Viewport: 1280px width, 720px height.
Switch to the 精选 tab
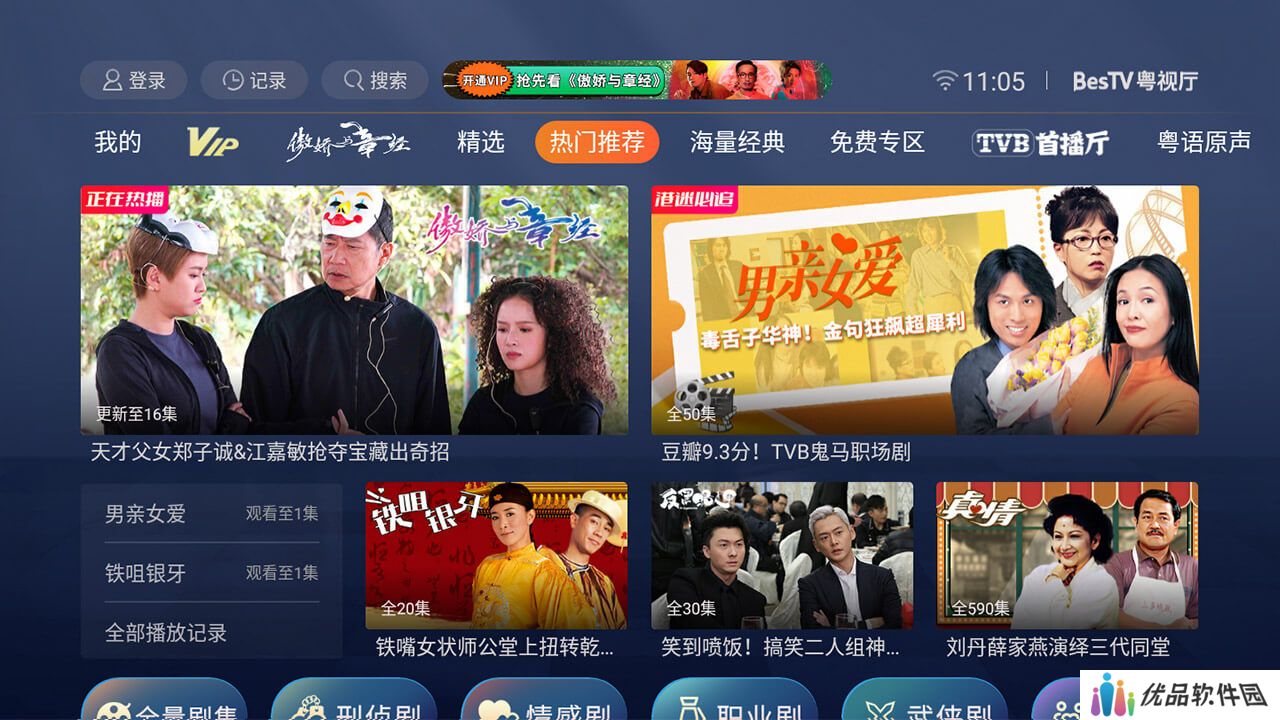tap(480, 142)
